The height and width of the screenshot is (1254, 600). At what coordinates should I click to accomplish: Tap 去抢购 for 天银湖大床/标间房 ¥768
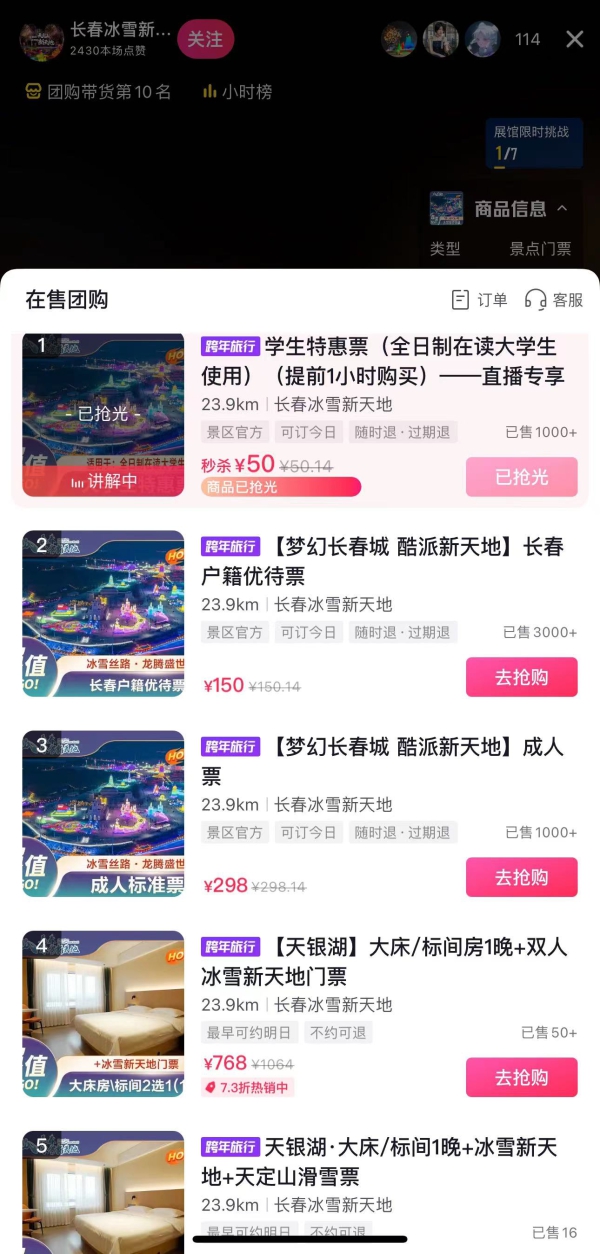coord(521,1077)
